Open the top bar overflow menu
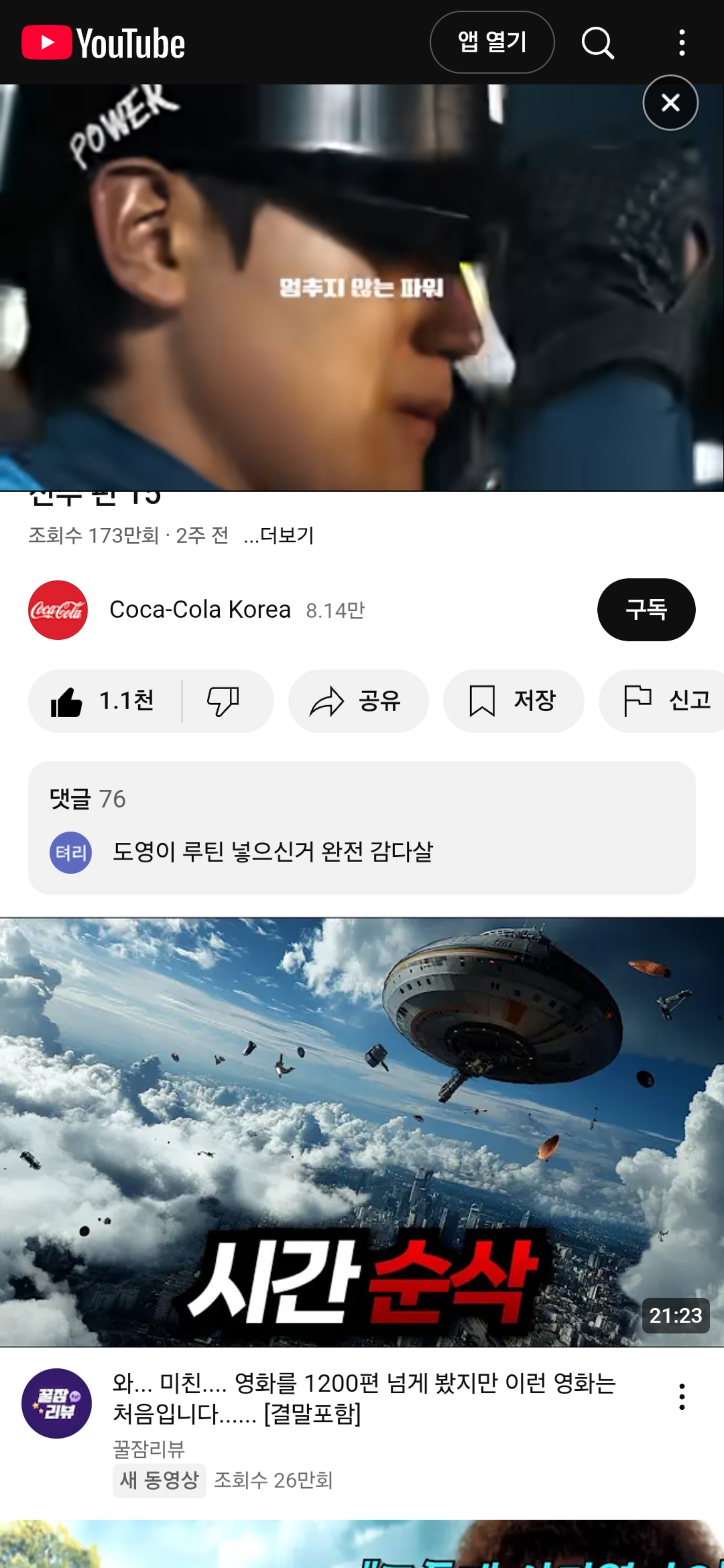 [681, 43]
